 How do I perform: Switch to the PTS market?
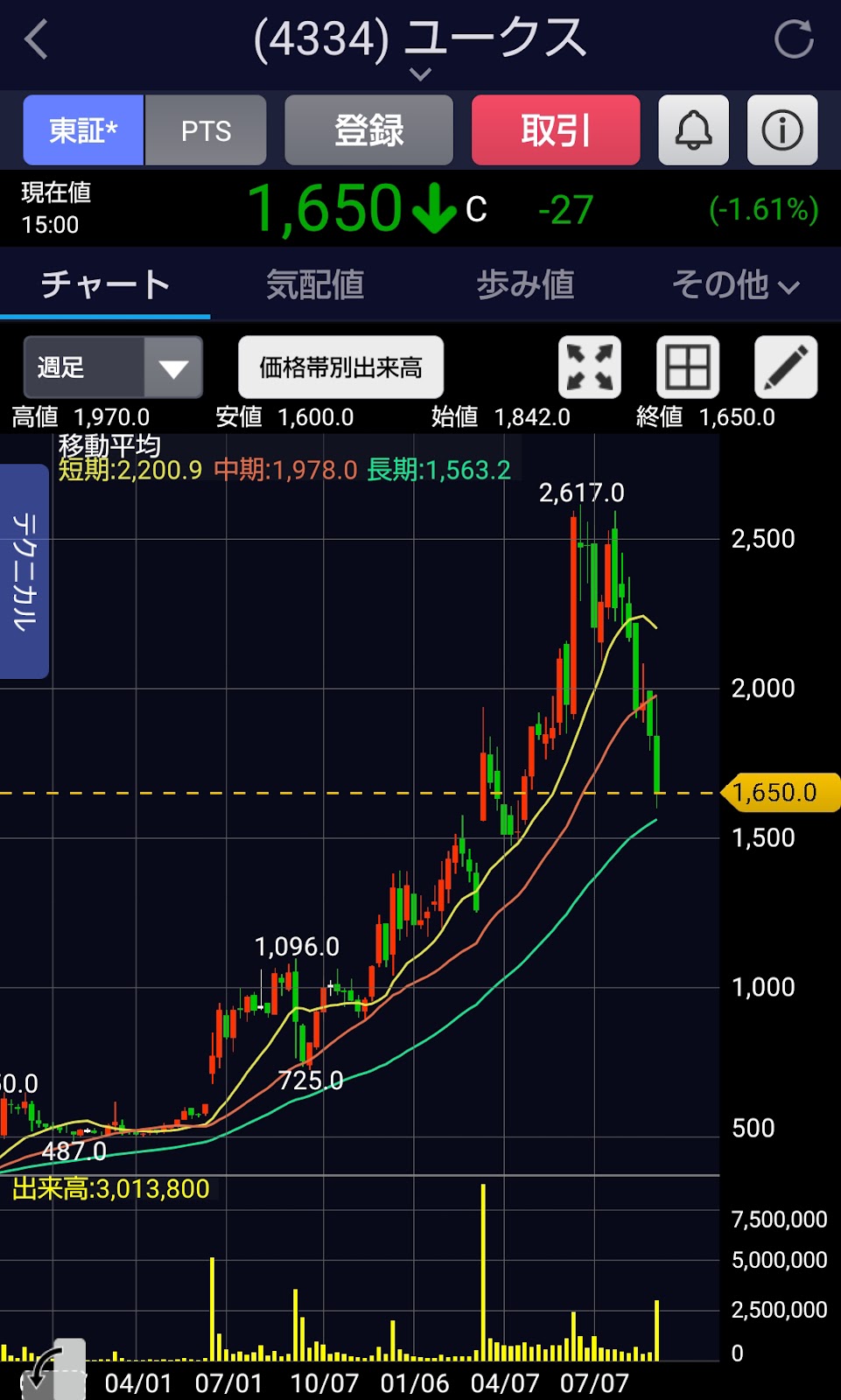[x=206, y=130]
